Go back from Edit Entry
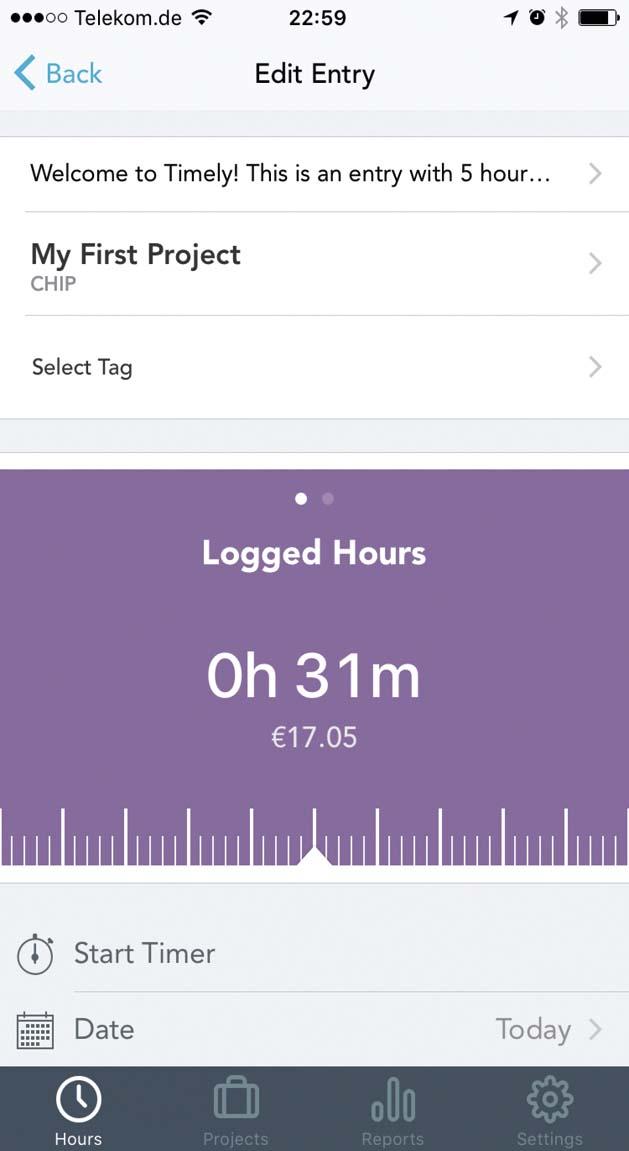The height and width of the screenshot is (1151, 629). tap(58, 74)
